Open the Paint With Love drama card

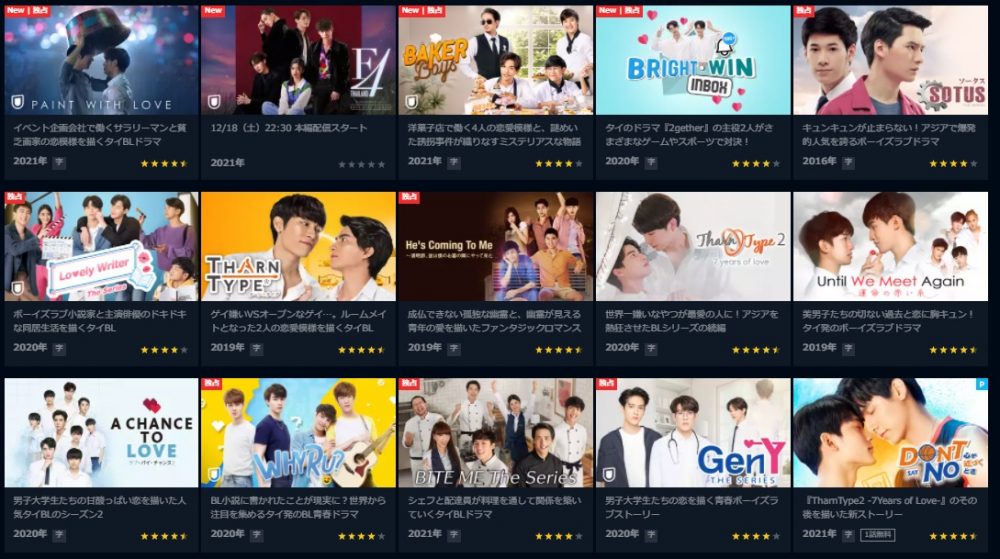101,60
